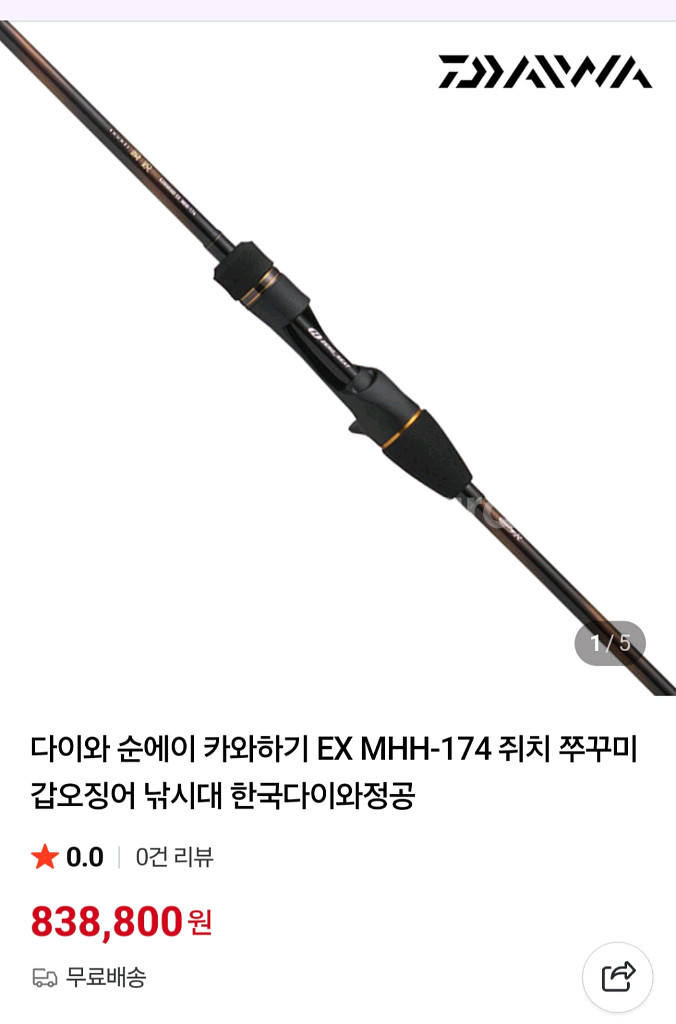Viewport: 676px width, 1024px height.
Task: Open the Daiwa fishing rod product image
Action: coord(338,360)
